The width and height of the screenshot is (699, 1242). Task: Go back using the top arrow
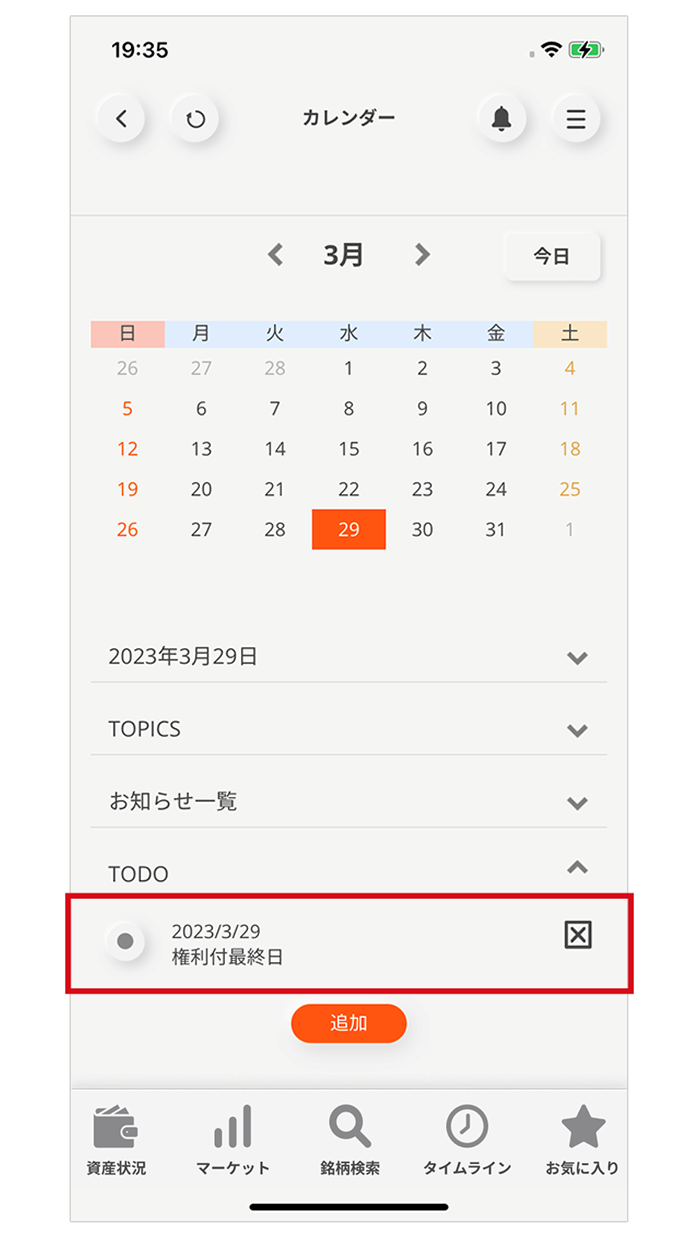121,119
